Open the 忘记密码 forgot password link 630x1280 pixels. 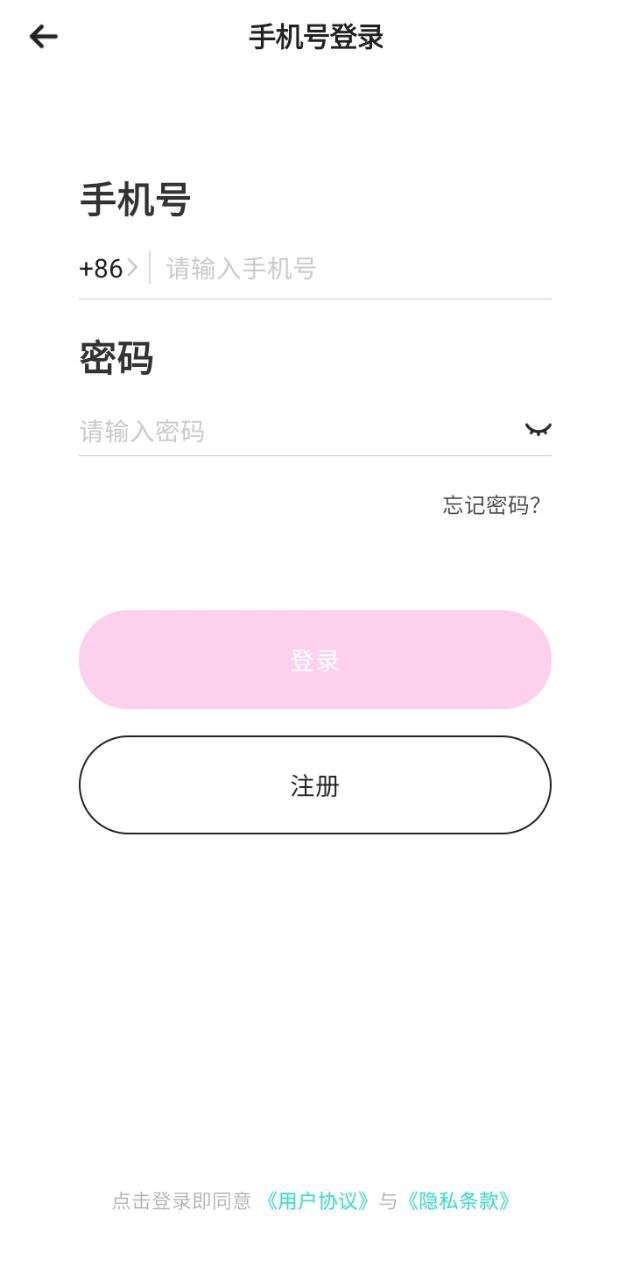[x=491, y=505]
